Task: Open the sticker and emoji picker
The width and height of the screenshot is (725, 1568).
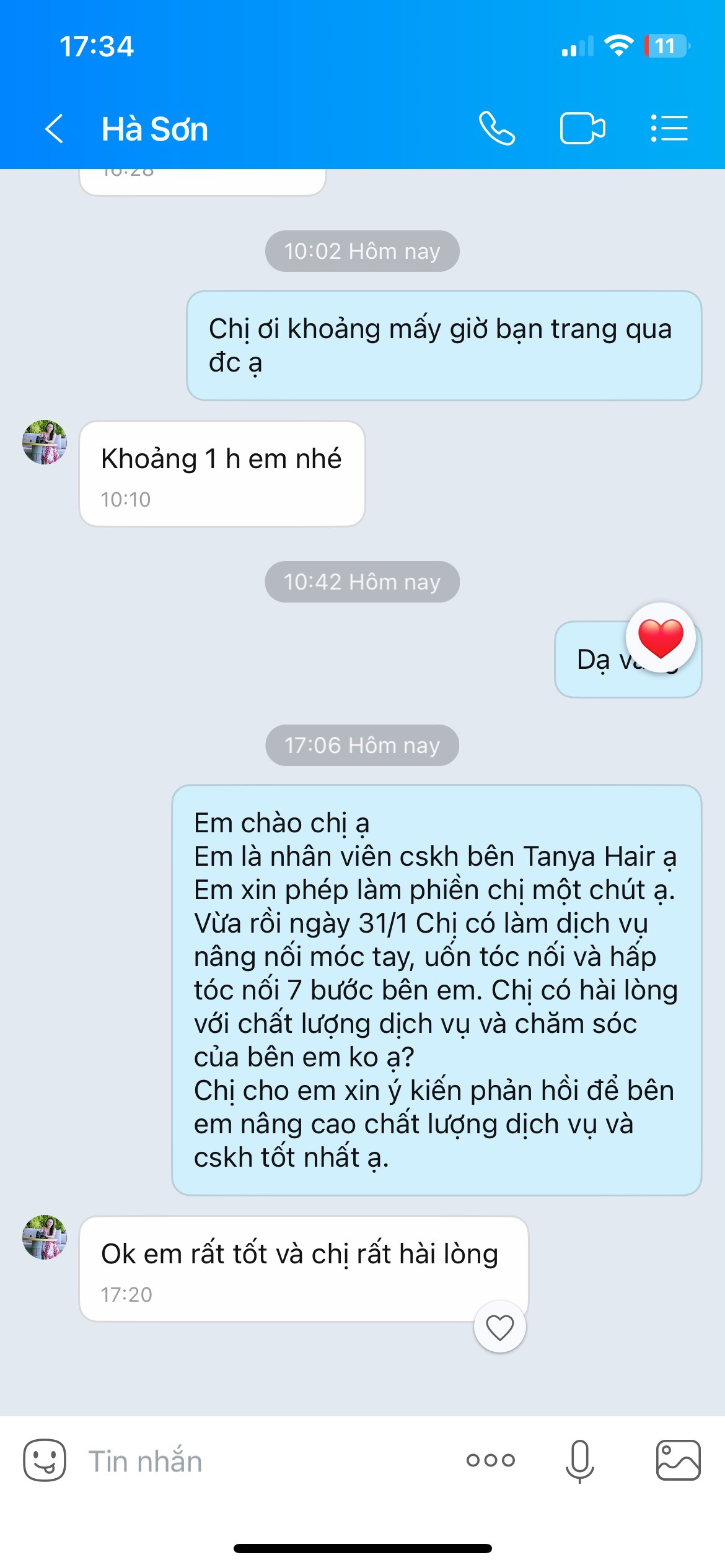Action: click(x=45, y=1460)
